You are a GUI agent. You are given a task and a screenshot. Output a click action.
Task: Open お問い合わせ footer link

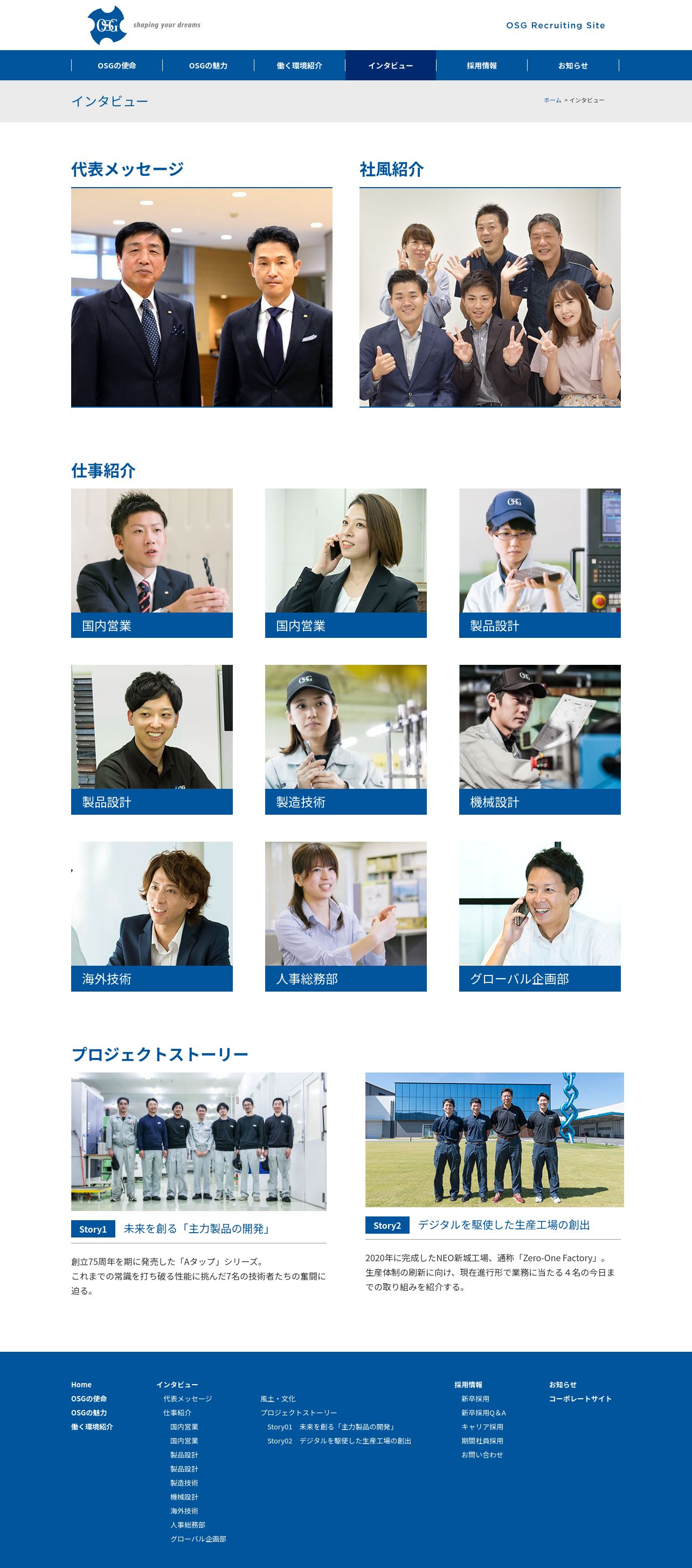(482, 1455)
